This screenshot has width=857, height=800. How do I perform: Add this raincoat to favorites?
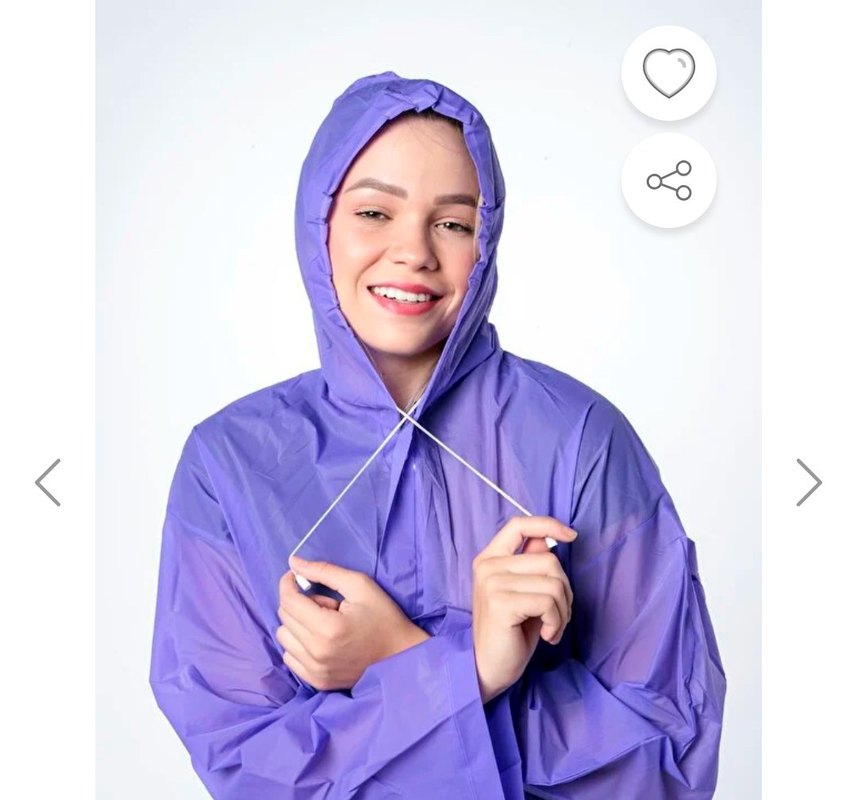click(668, 73)
